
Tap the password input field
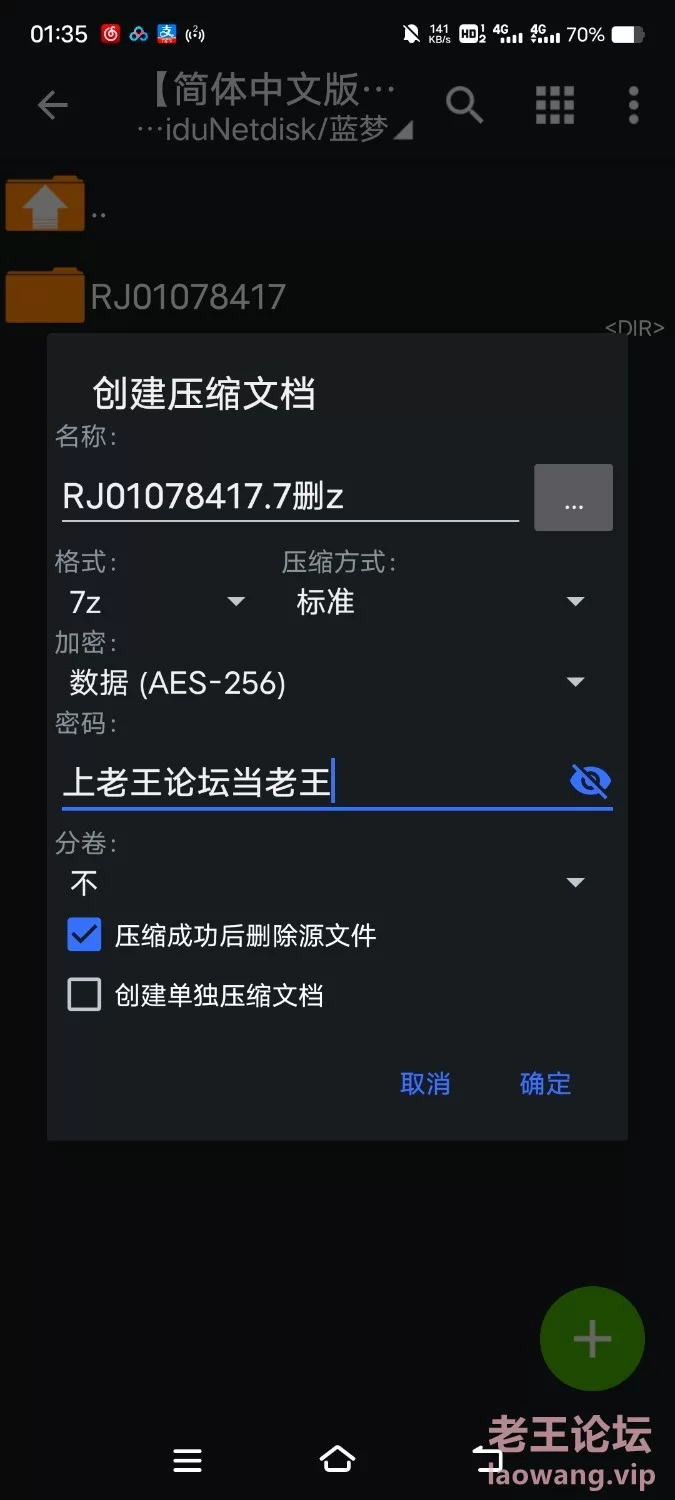pos(312,782)
